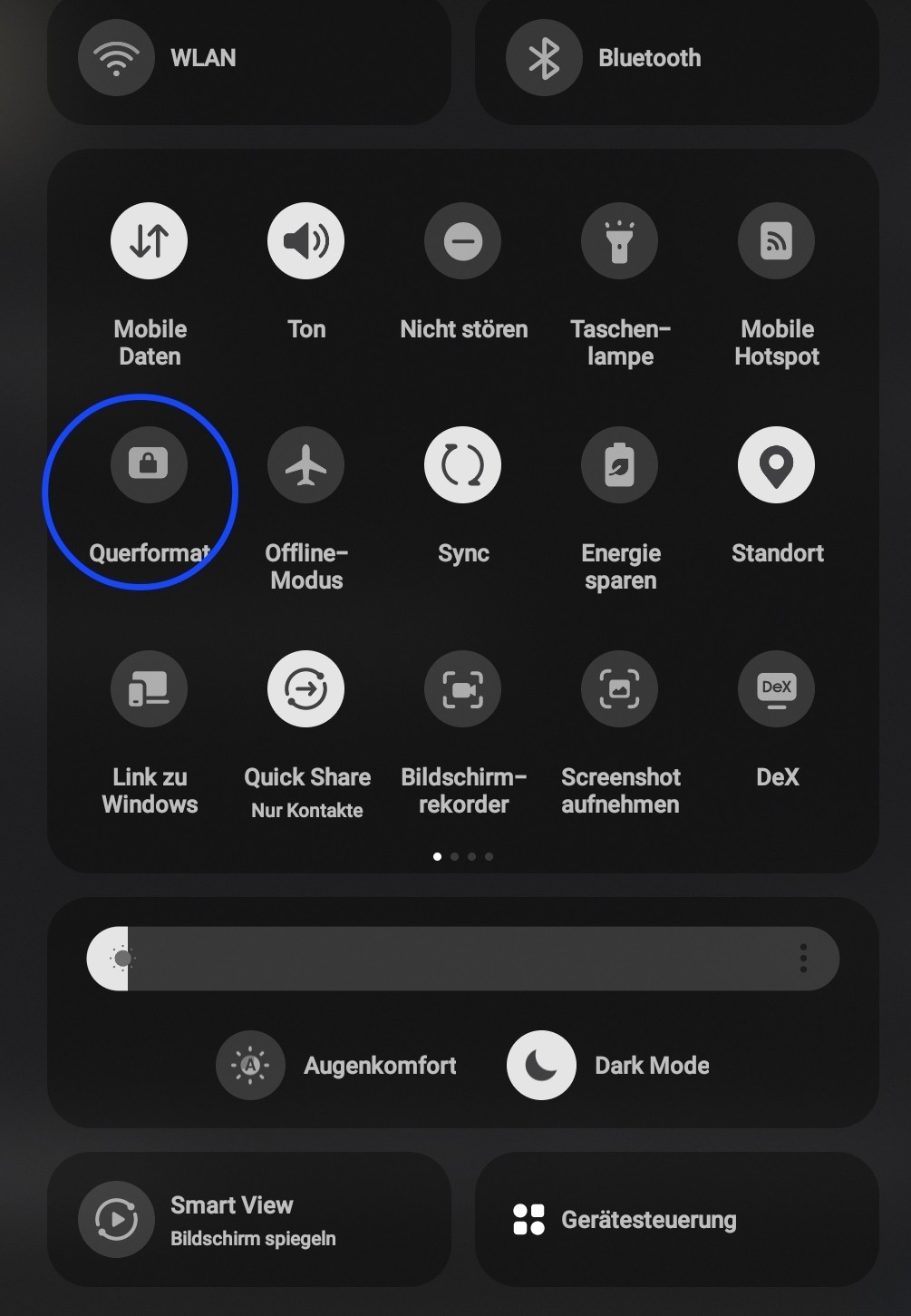Disable Standort

tap(777, 464)
